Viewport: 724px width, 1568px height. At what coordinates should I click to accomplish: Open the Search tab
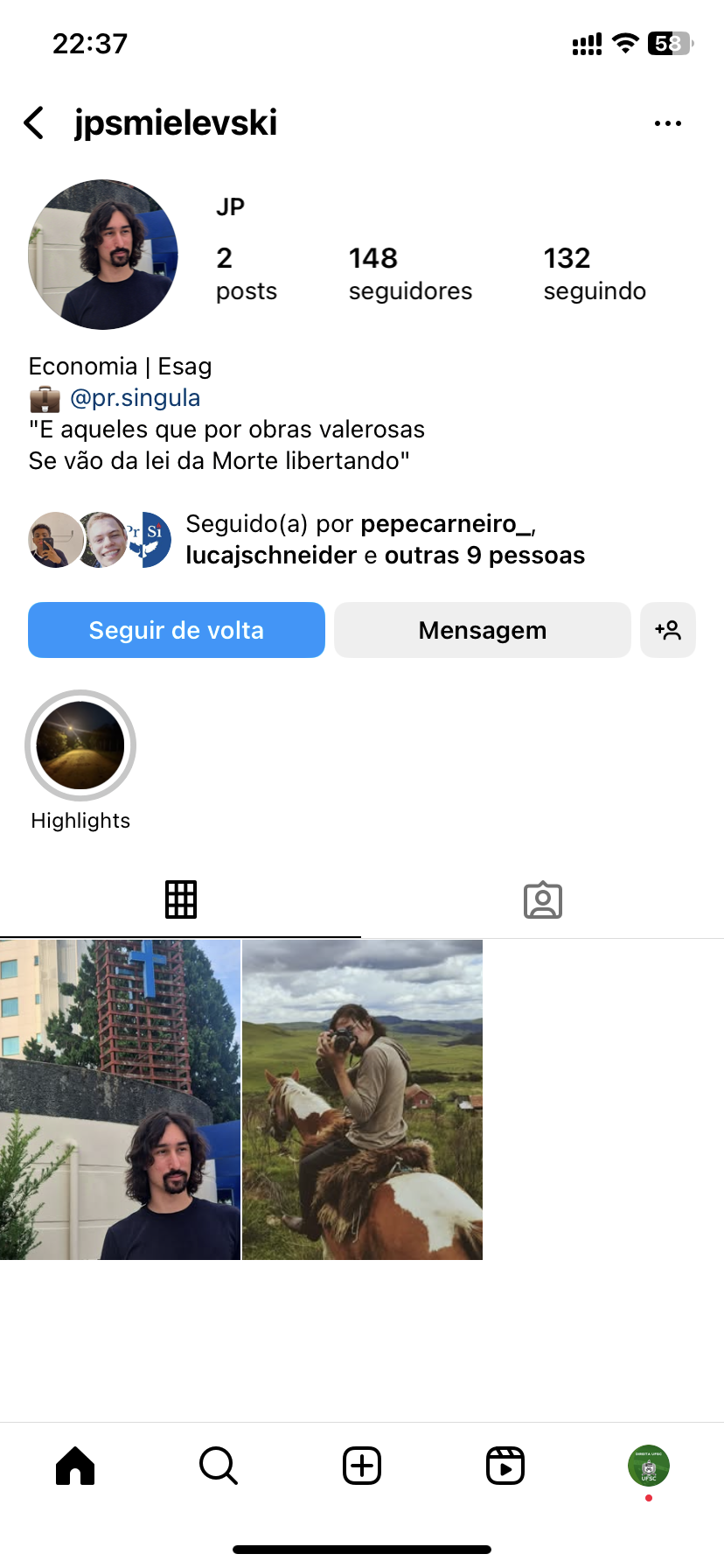pyautogui.click(x=218, y=1466)
